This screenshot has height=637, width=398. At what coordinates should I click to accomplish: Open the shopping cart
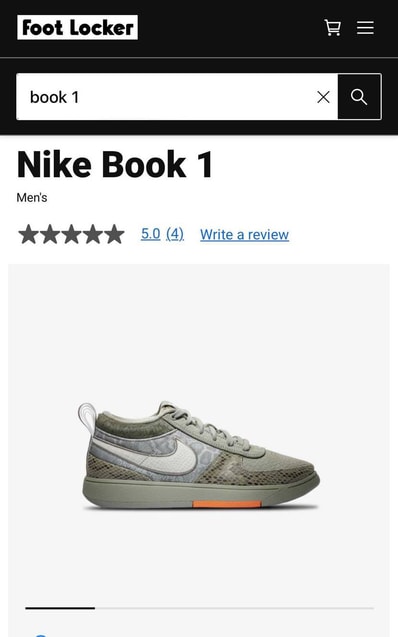pyautogui.click(x=333, y=28)
